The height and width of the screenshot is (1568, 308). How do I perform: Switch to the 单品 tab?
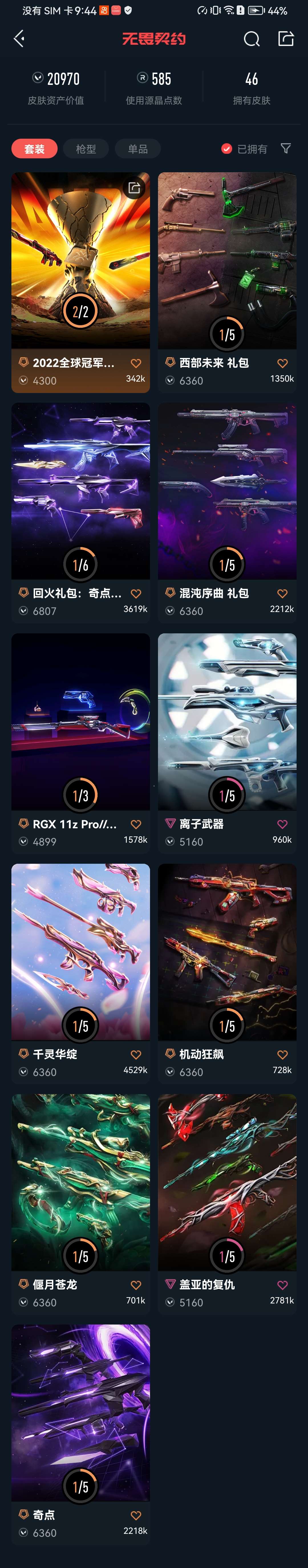click(138, 149)
